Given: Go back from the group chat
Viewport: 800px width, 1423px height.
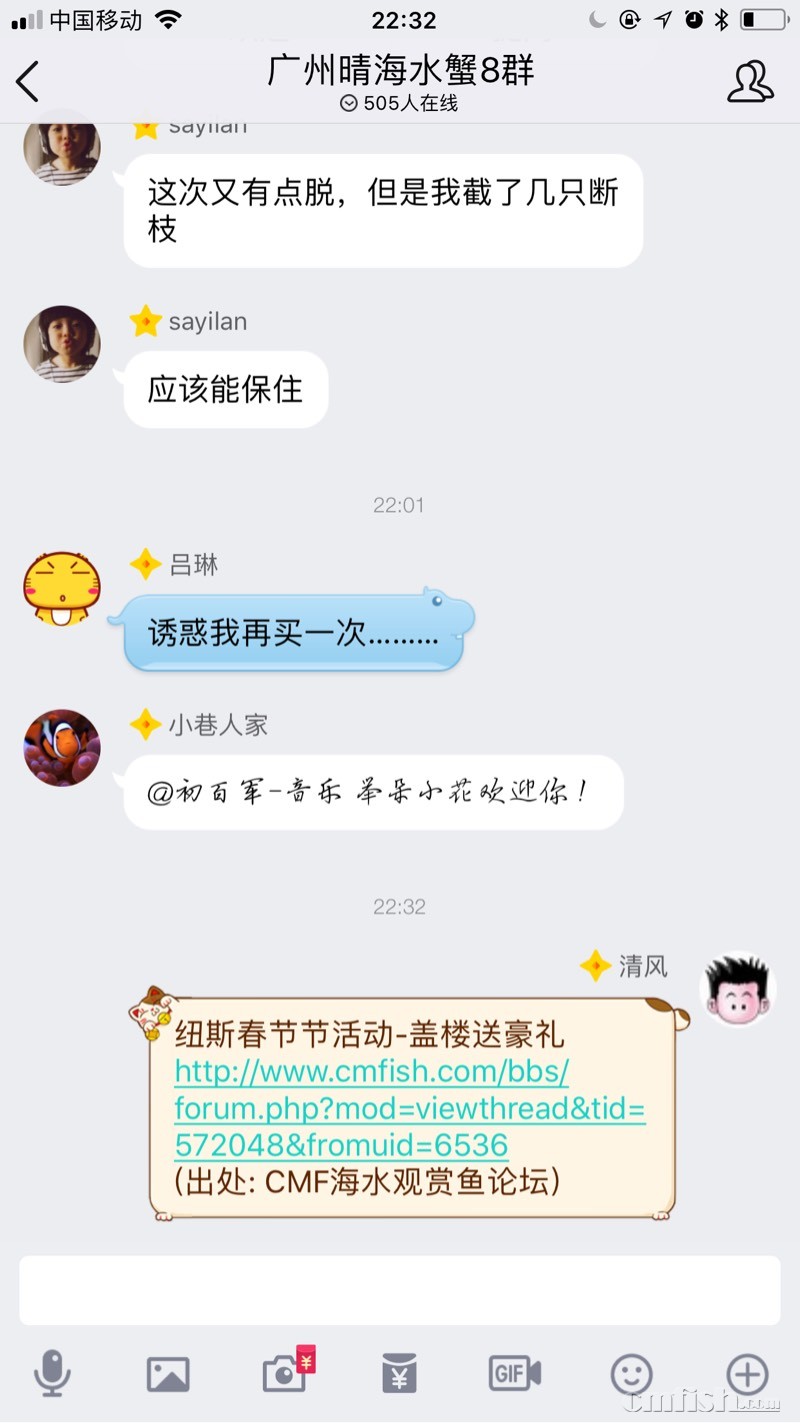Looking at the screenshot, I should [x=28, y=81].
